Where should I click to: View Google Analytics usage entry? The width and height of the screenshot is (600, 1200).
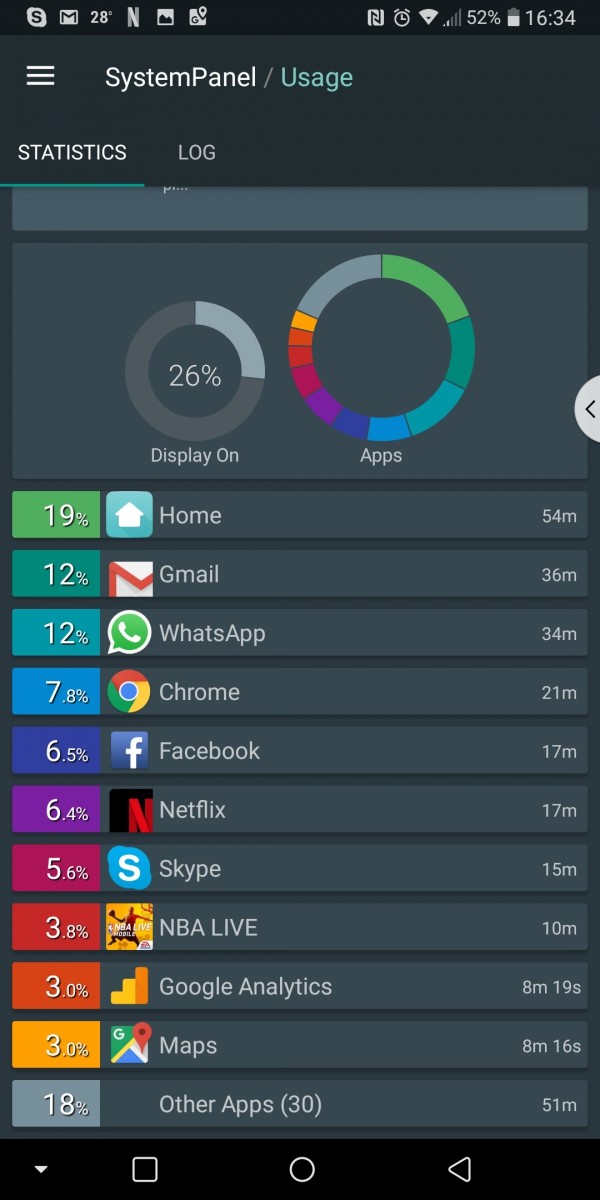pos(300,987)
